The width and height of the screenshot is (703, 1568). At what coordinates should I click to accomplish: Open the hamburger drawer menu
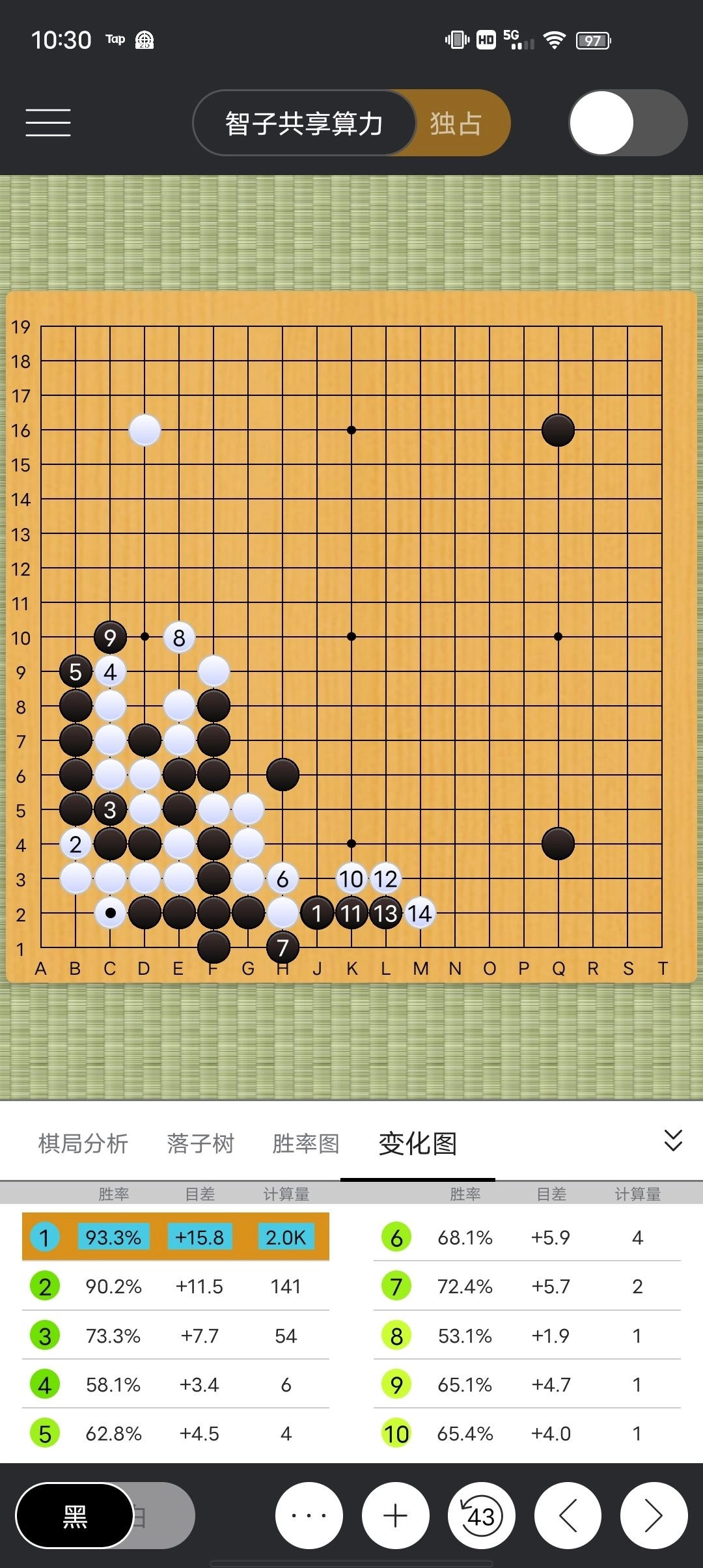[x=48, y=122]
